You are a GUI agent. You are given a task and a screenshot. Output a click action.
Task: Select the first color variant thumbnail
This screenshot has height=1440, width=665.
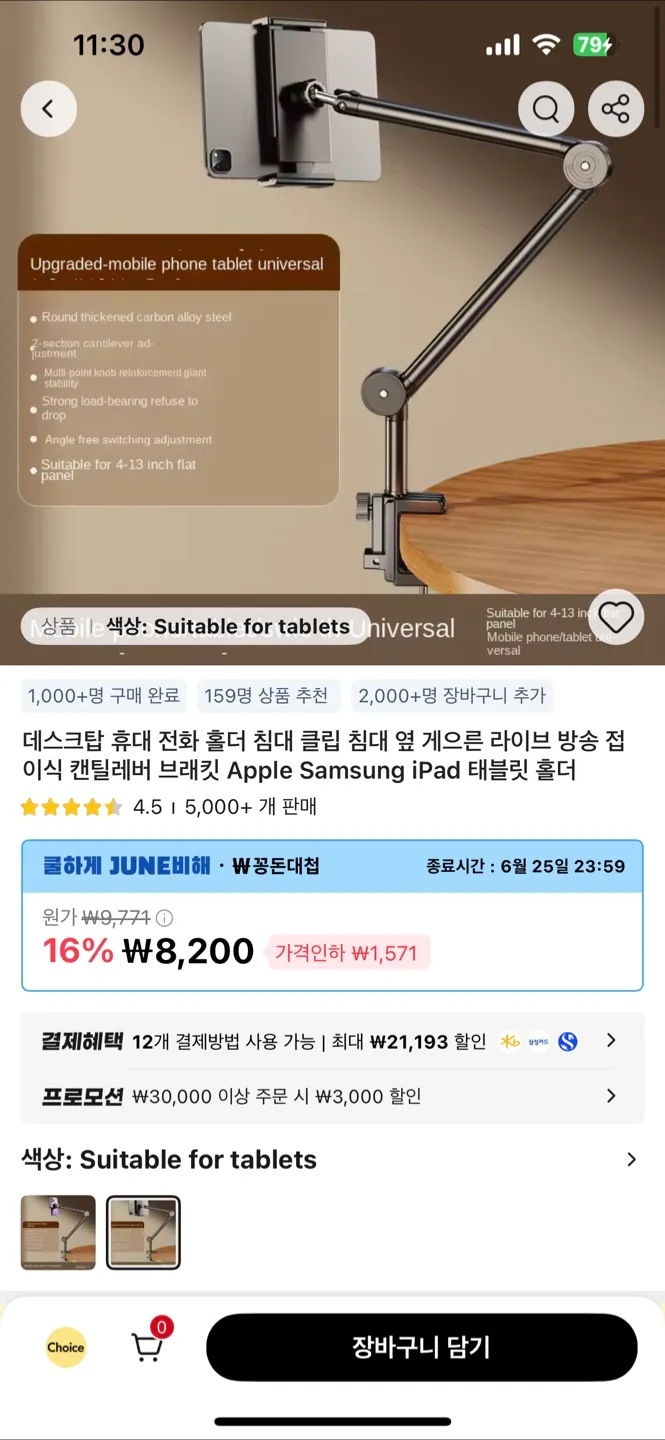coord(58,1232)
